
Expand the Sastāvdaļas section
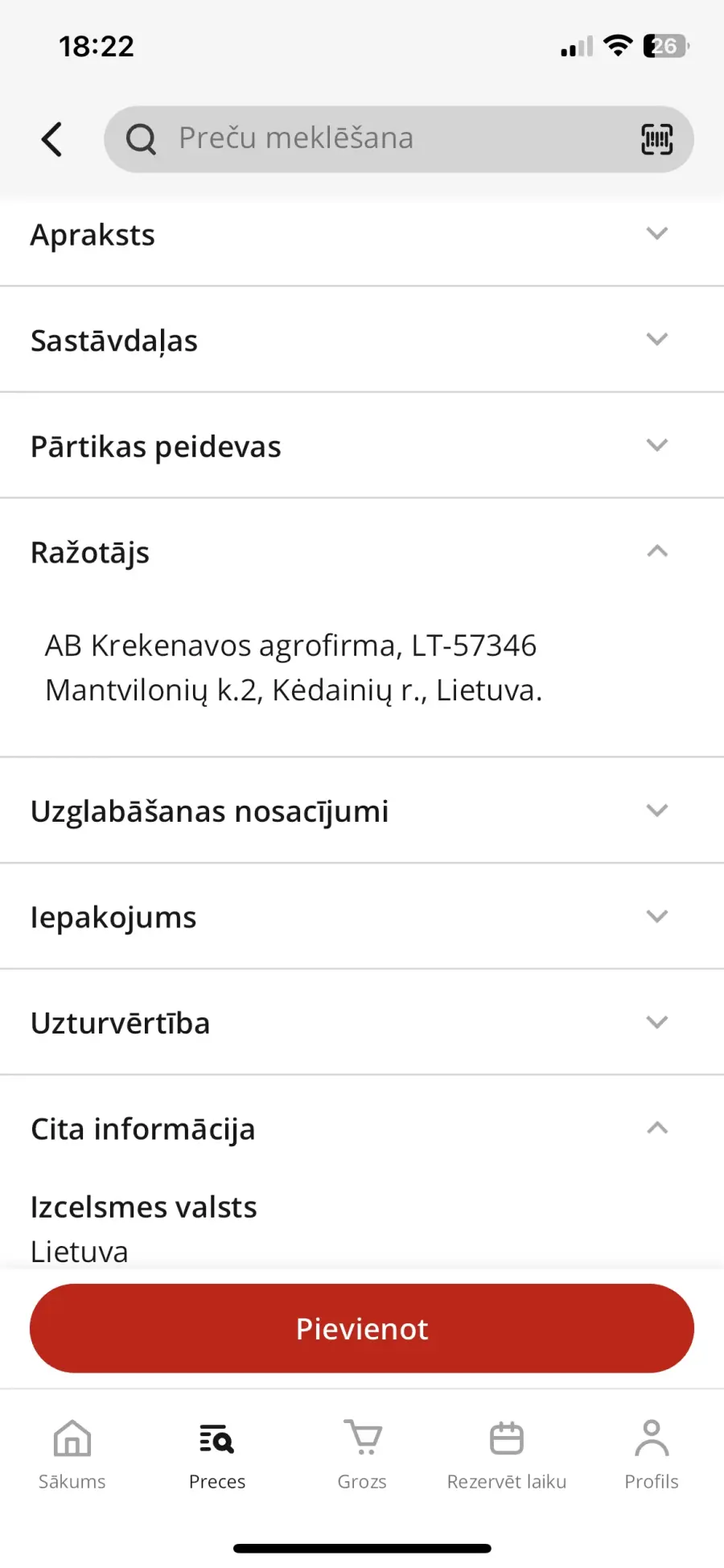362,340
